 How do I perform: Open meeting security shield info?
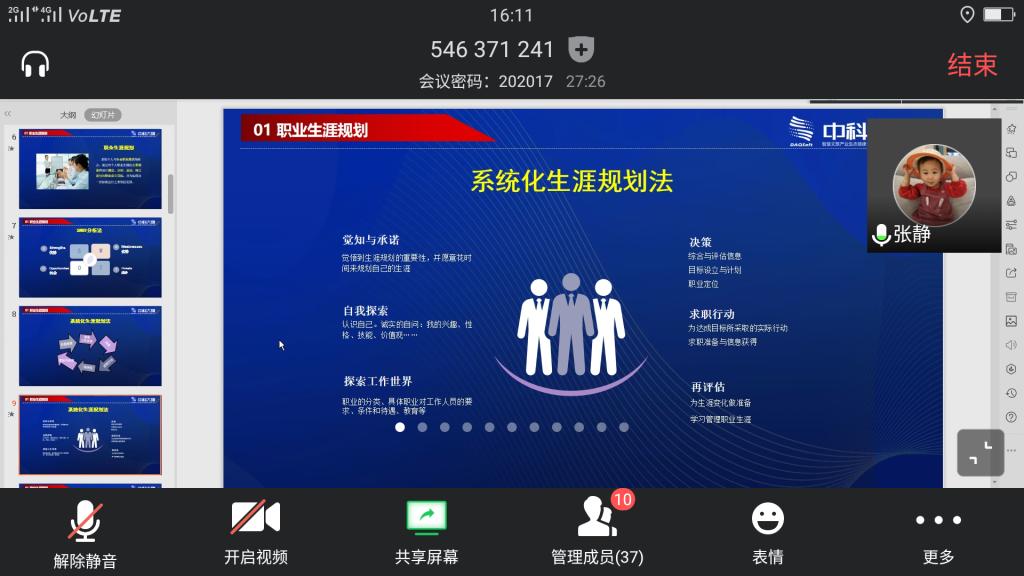pyautogui.click(x=581, y=49)
